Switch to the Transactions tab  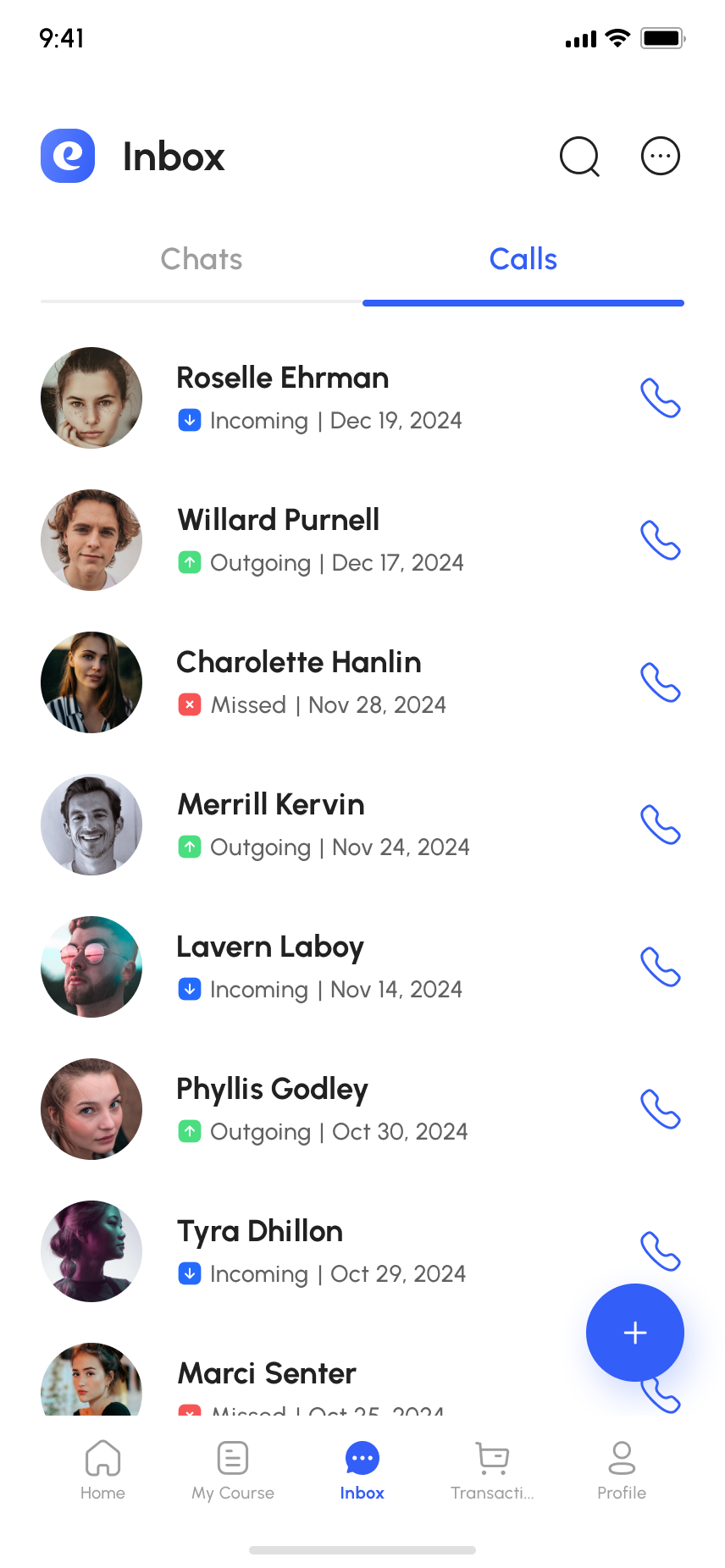click(492, 1470)
